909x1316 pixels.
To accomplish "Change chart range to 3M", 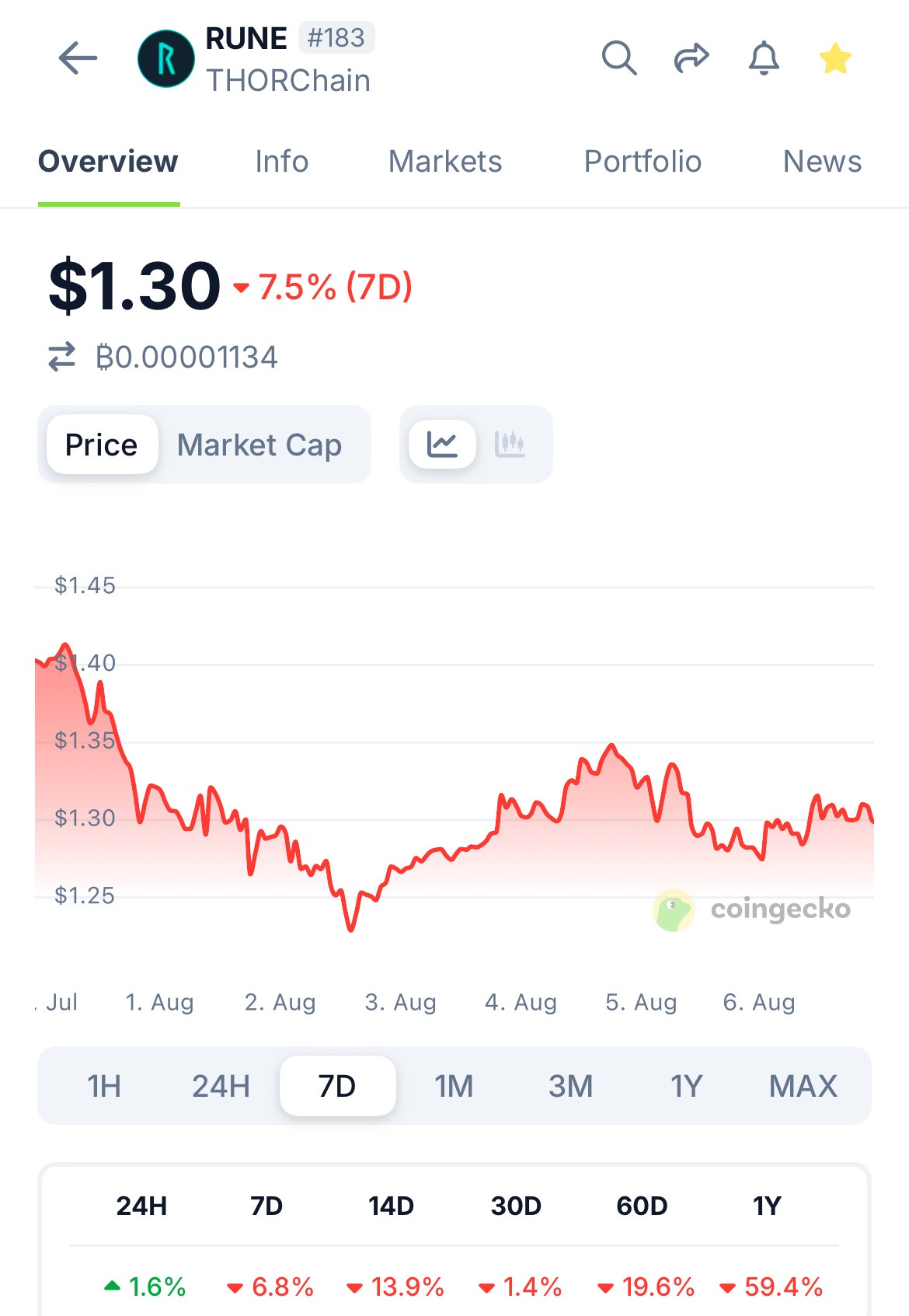I will coord(570,1086).
